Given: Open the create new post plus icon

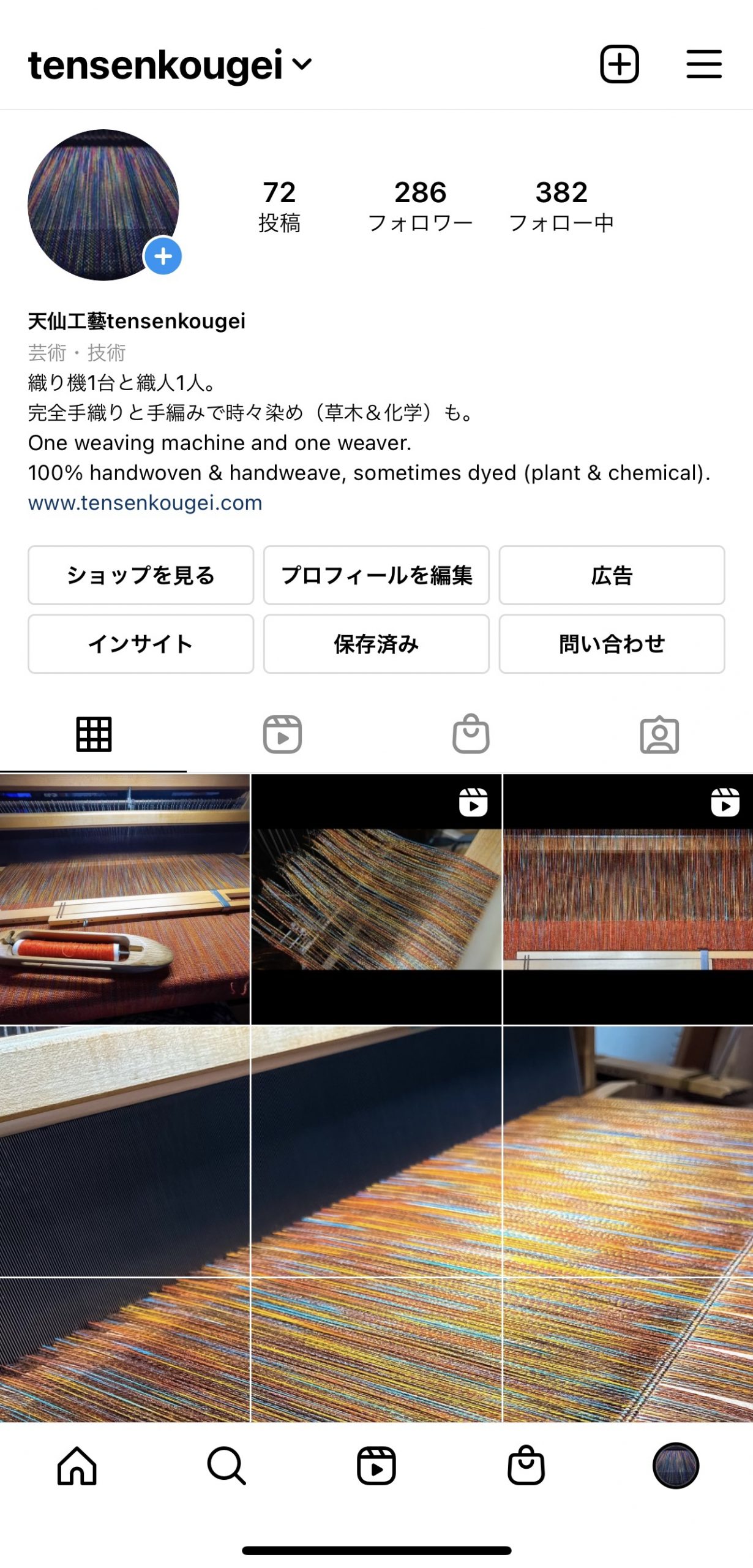Looking at the screenshot, I should (x=619, y=64).
